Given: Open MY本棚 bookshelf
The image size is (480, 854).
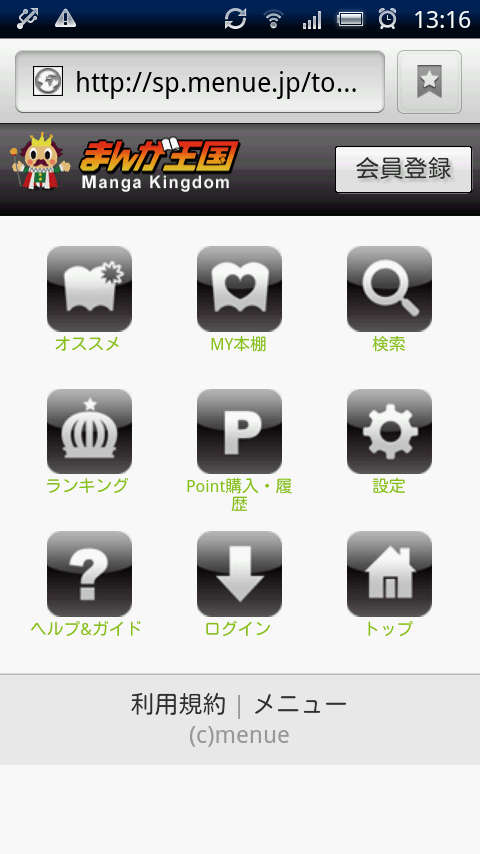Looking at the screenshot, I should tap(239, 289).
